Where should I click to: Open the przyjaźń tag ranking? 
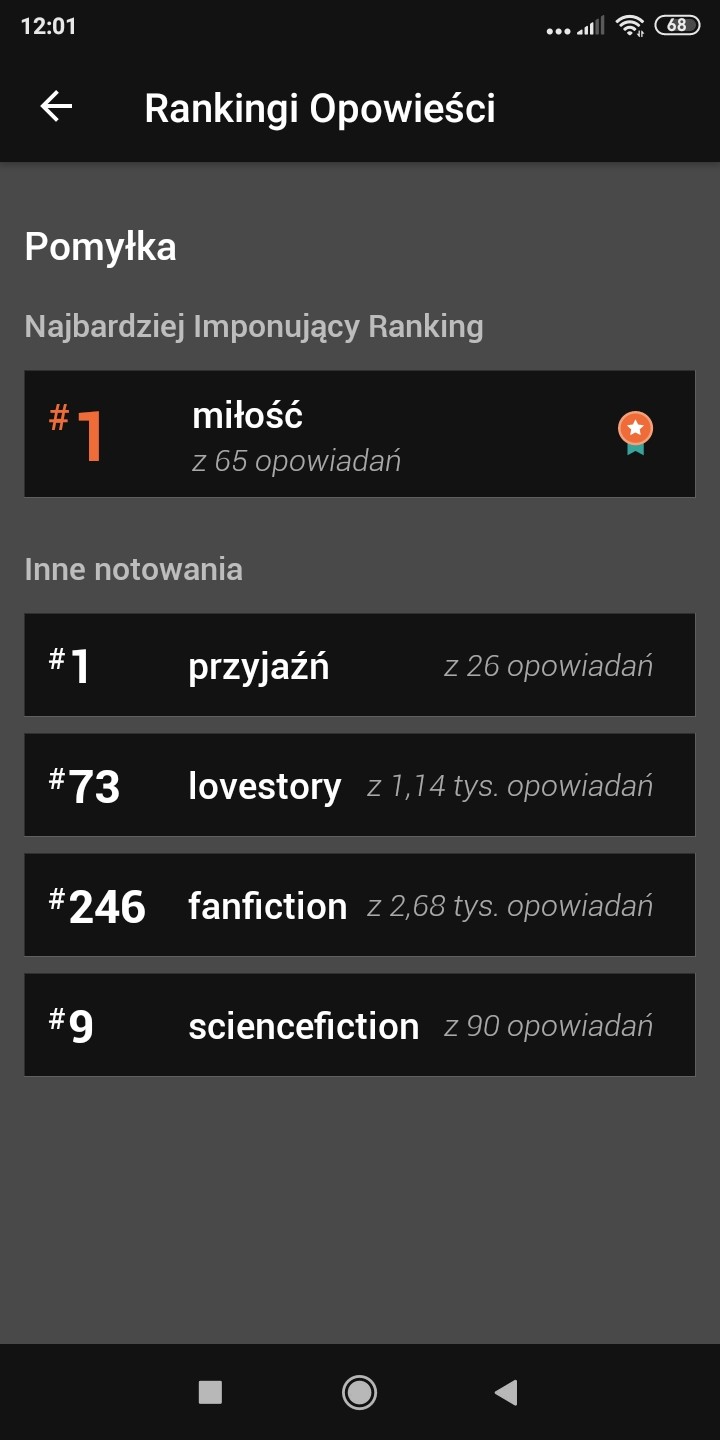coord(359,665)
